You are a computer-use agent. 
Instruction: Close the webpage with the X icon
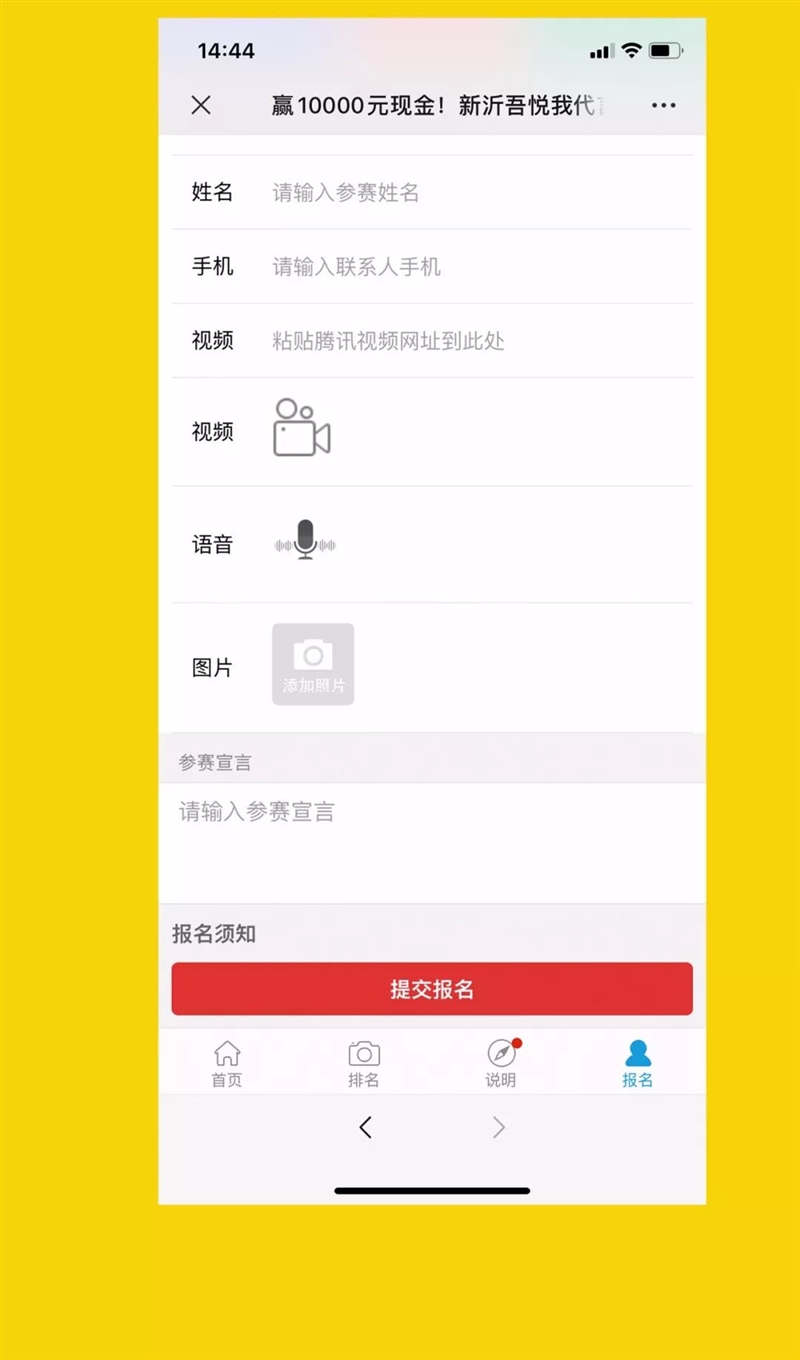click(x=201, y=106)
